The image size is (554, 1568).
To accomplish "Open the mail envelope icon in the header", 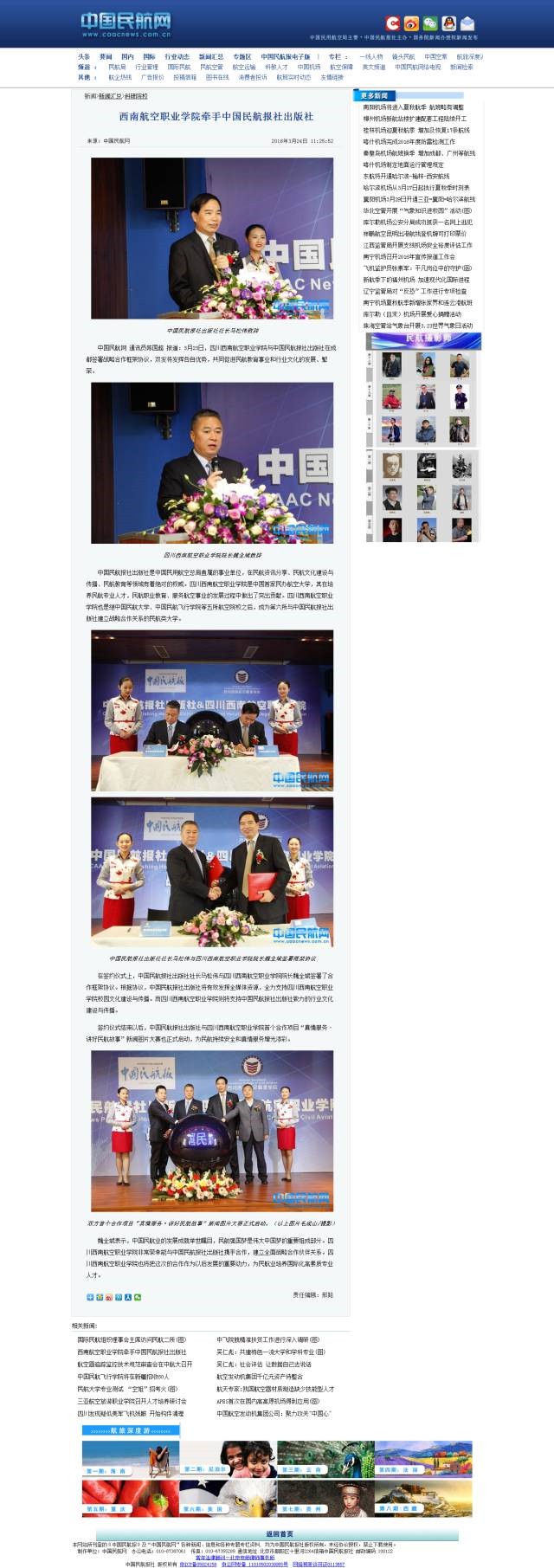I will pyautogui.click(x=467, y=23).
